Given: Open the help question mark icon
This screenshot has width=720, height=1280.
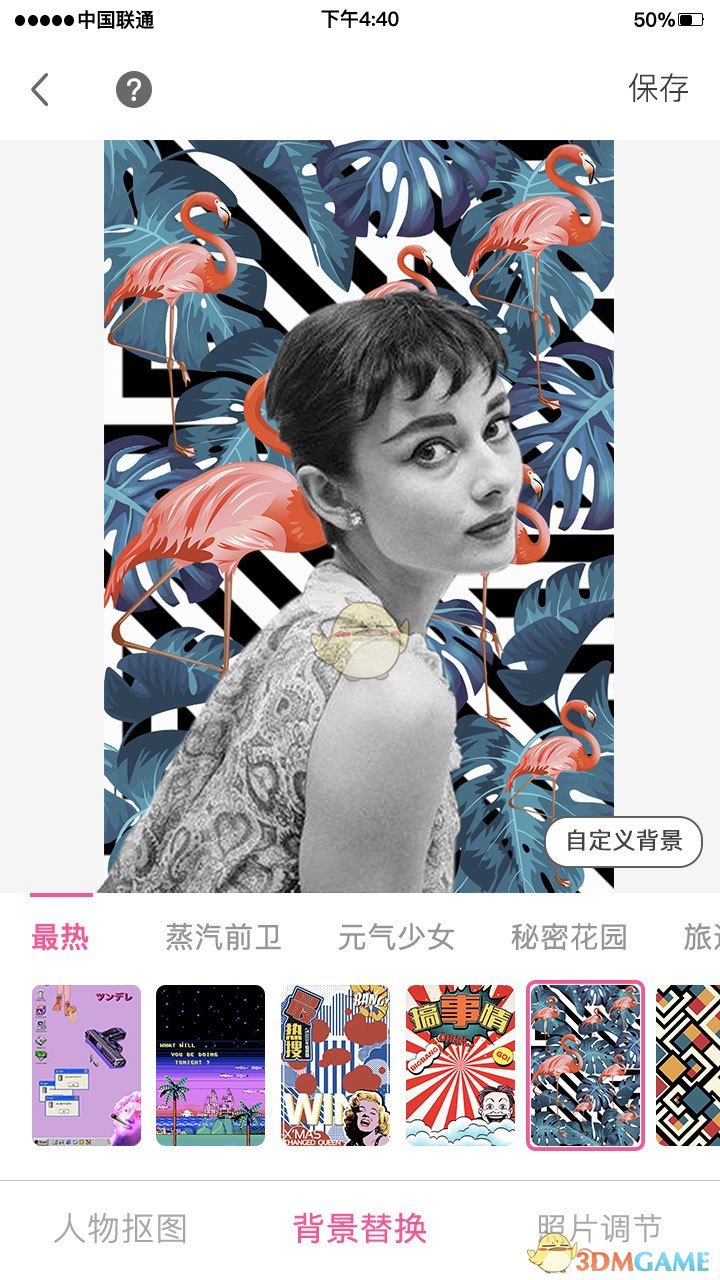Looking at the screenshot, I should click(134, 90).
